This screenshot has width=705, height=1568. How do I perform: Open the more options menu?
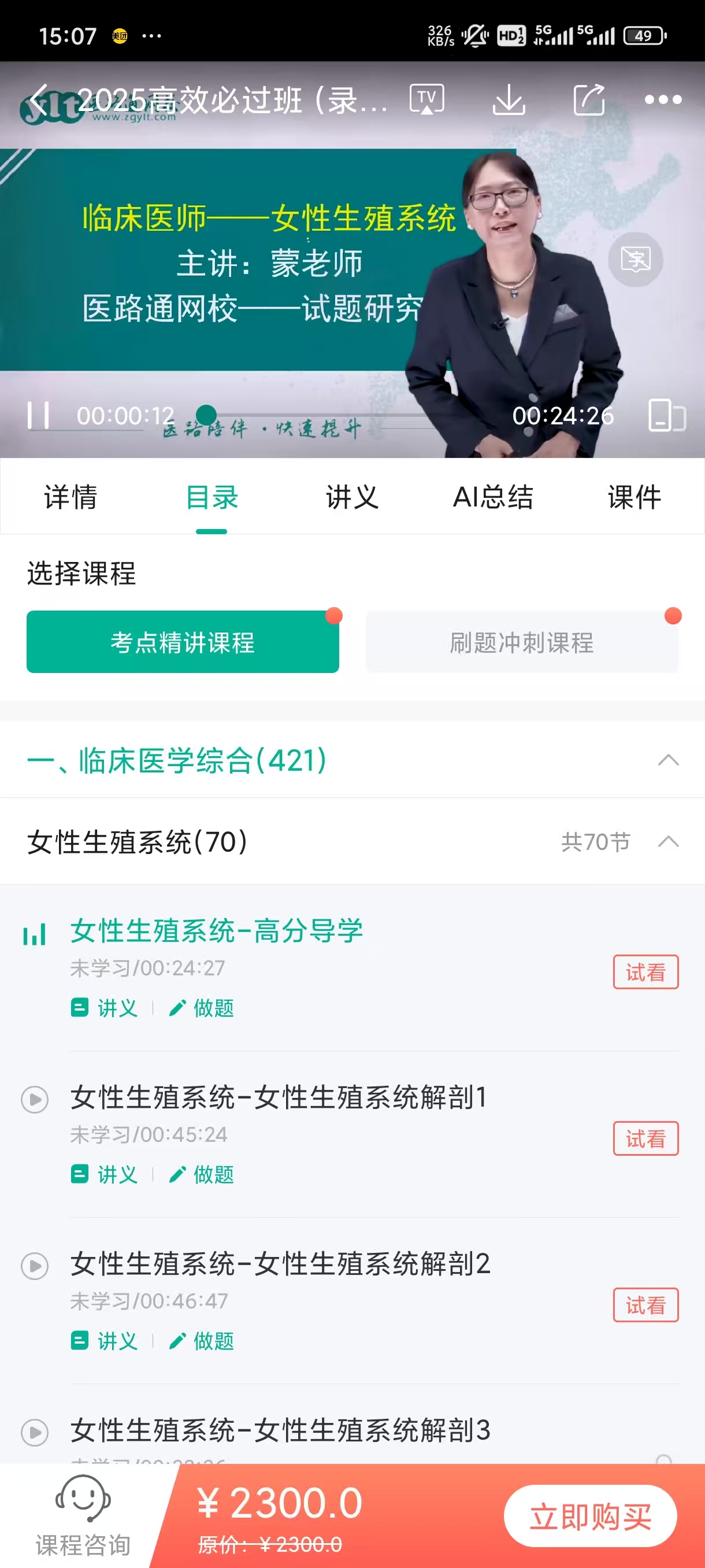(x=663, y=99)
